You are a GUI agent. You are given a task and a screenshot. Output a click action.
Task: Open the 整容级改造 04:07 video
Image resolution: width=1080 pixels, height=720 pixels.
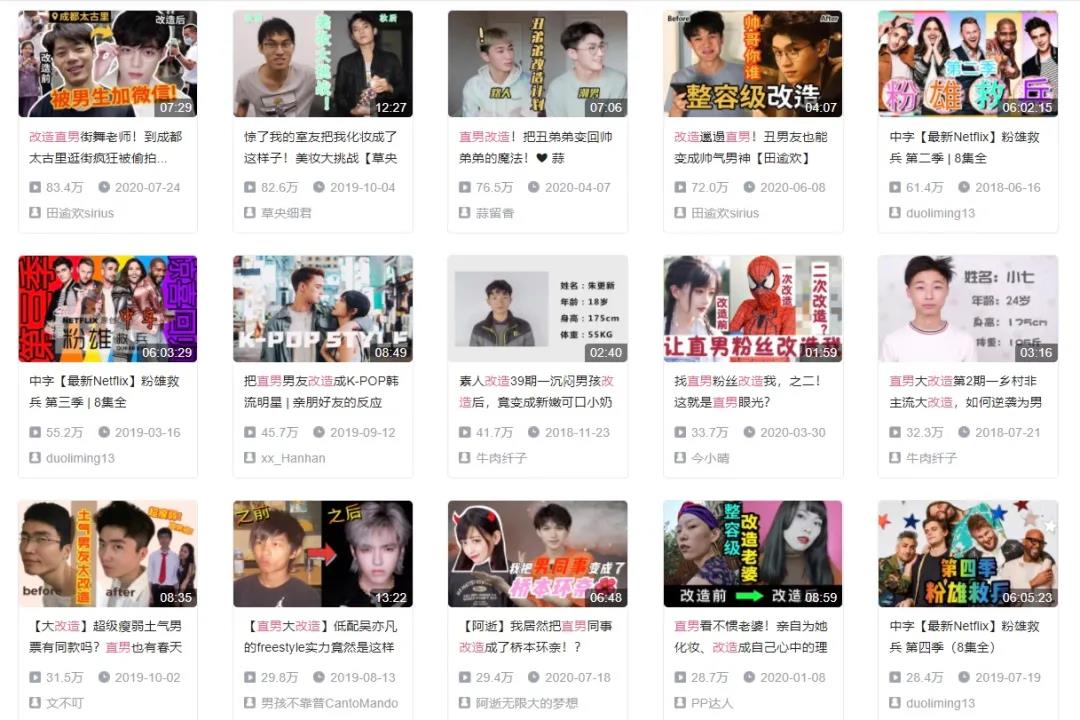752,64
